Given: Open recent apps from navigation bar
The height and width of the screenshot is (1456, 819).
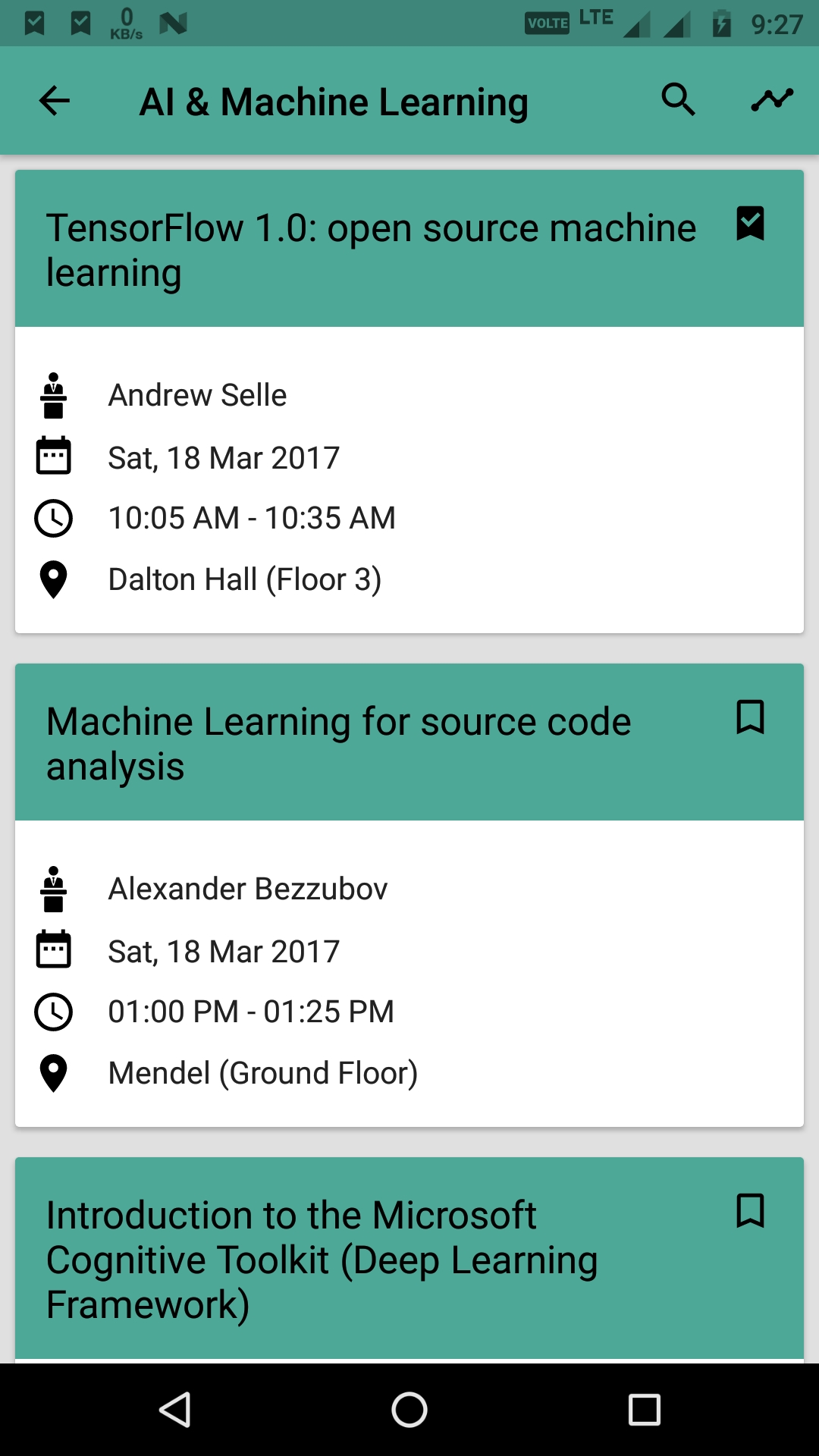Looking at the screenshot, I should [645, 1410].
